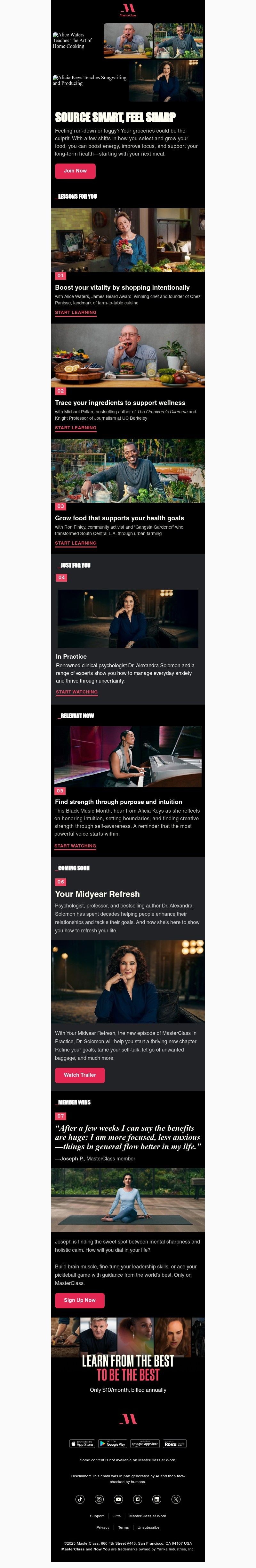
Task: Open the YouTube icon
Action: [118, 1499]
